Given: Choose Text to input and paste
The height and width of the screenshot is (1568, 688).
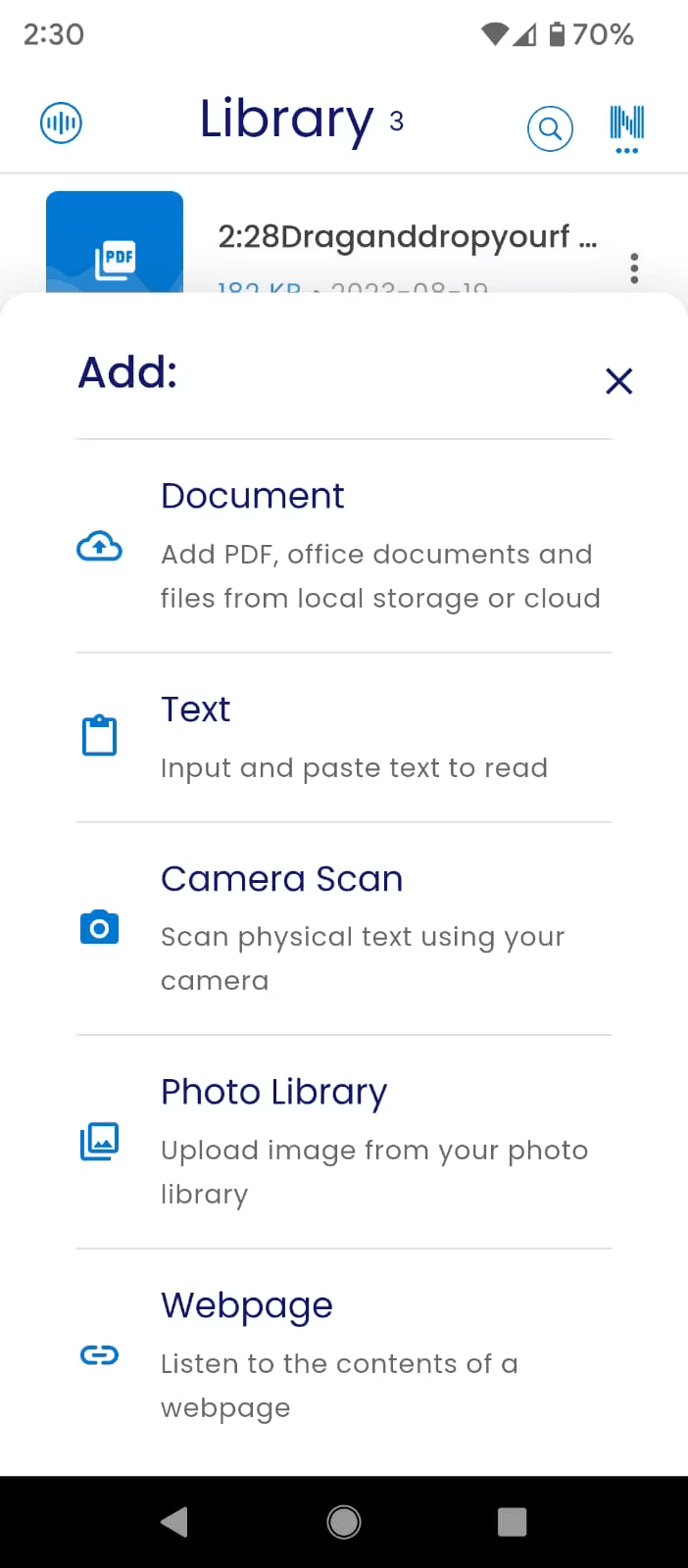Looking at the screenshot, I should 343,737.
